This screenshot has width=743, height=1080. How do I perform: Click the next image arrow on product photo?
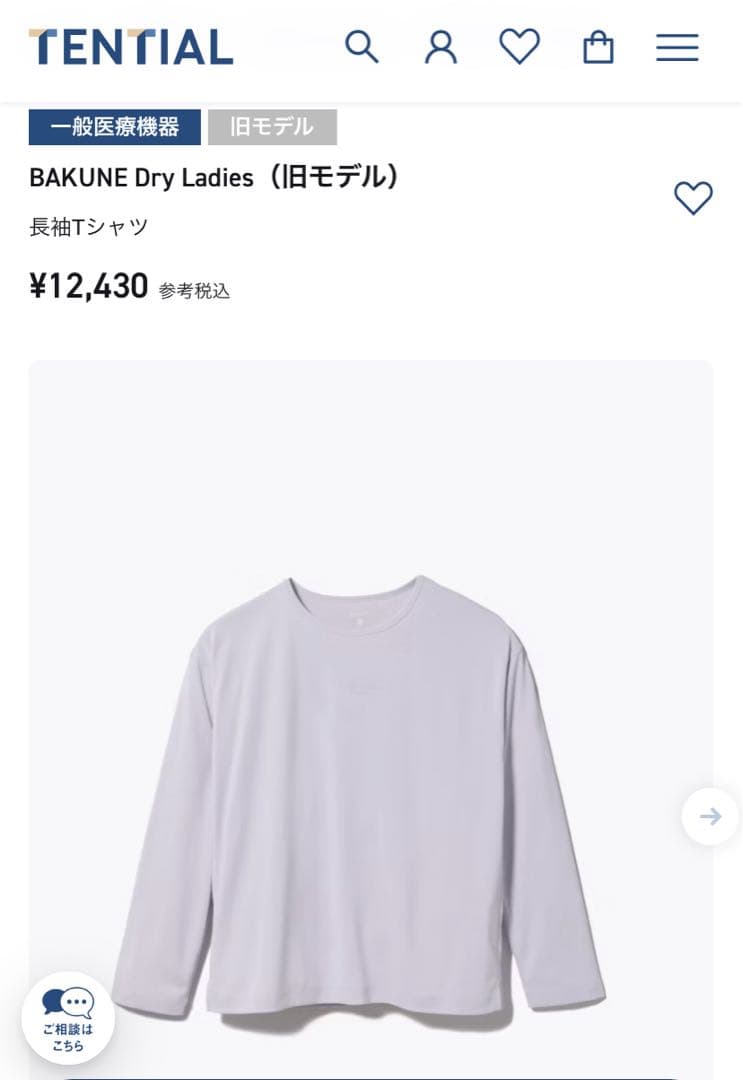(x=710, y=816)
